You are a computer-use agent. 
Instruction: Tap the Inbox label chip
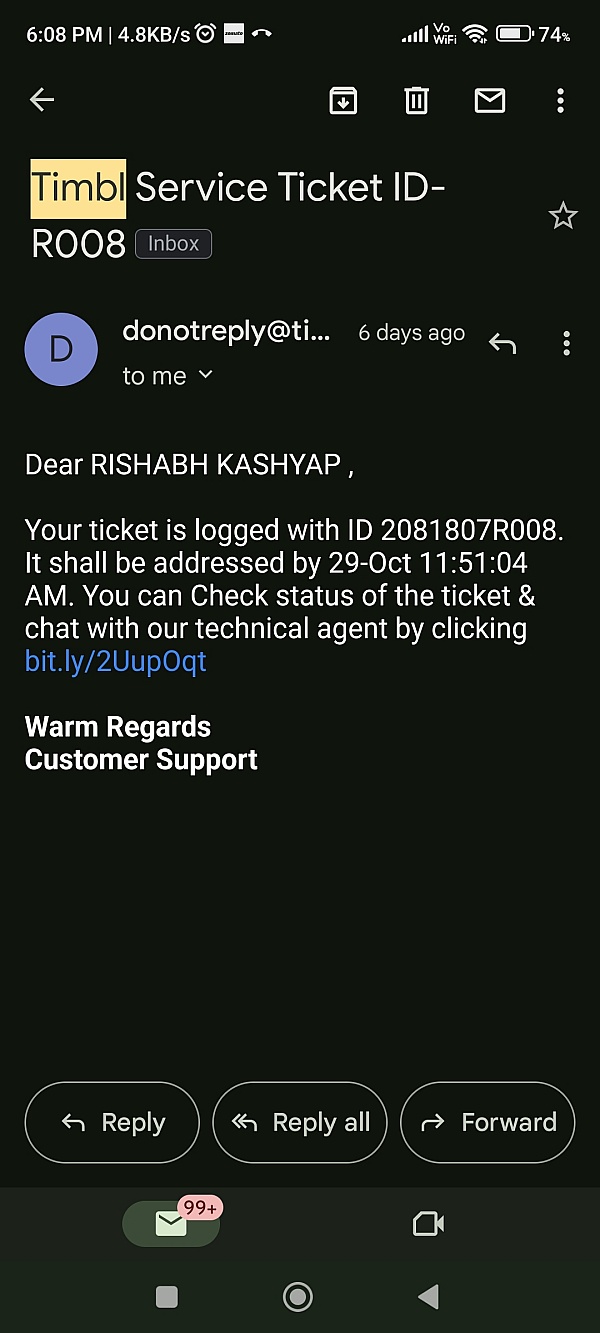pyautogui.click(x=173, y=243)
